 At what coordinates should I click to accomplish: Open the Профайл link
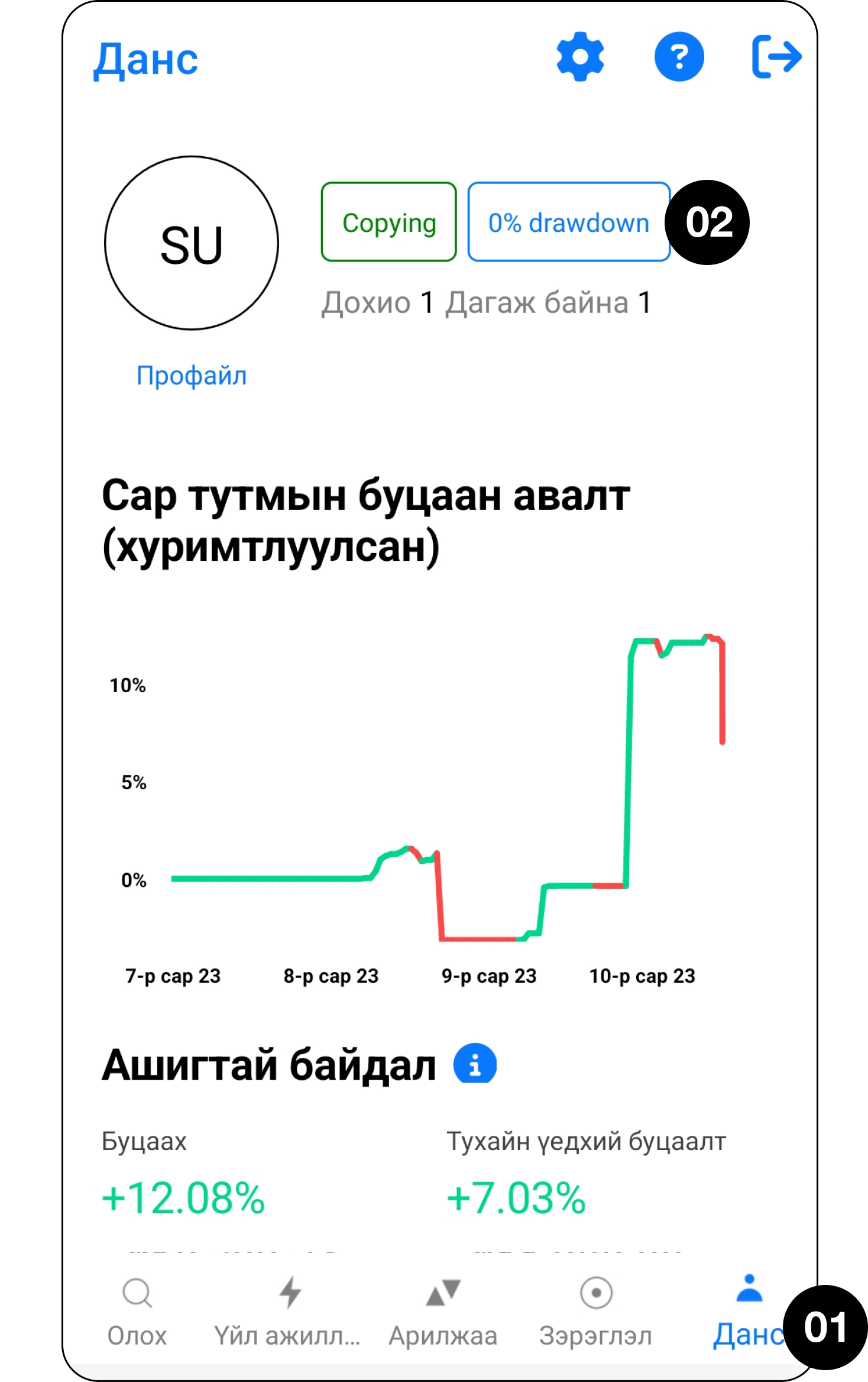click(192, 376)
